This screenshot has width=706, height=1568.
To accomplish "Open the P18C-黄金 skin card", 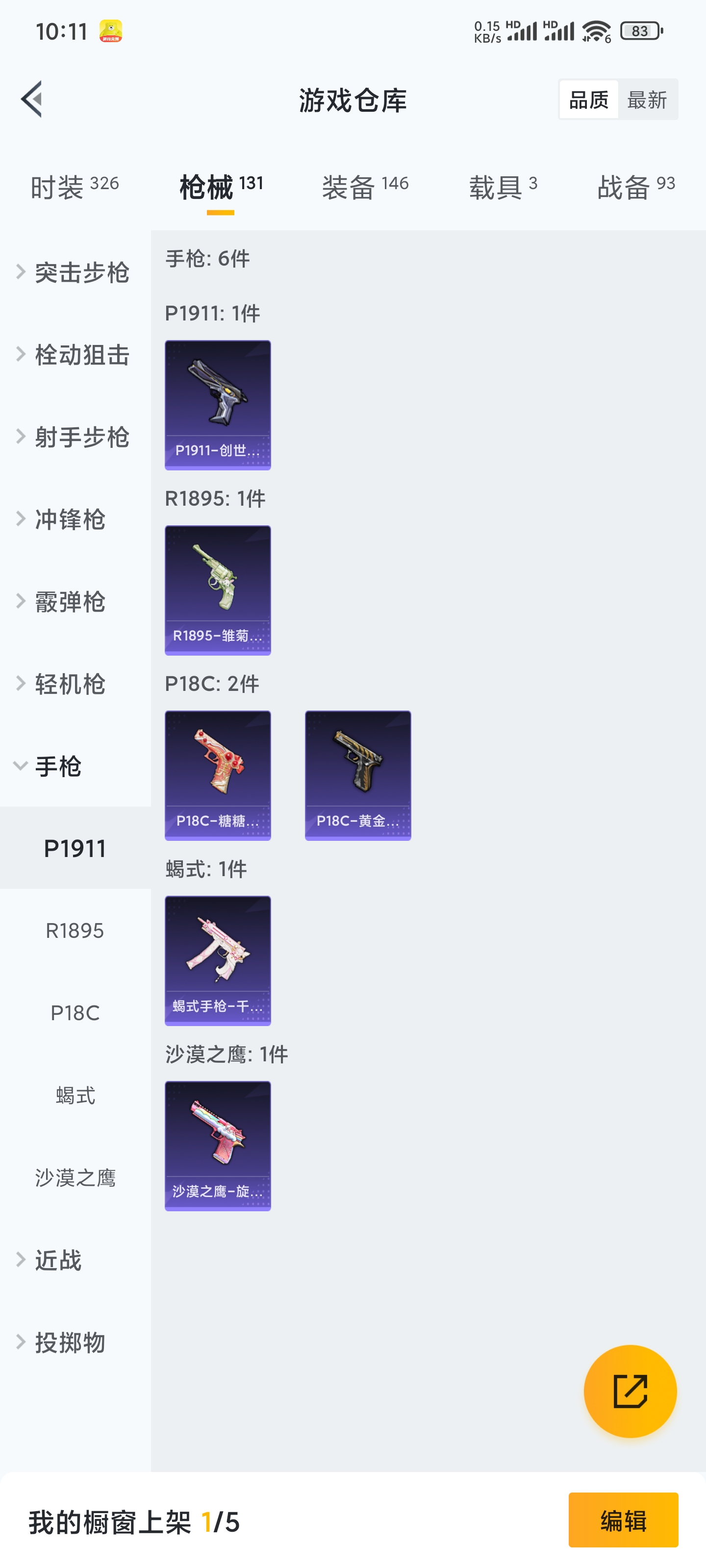I will click(x=357, y=775).
